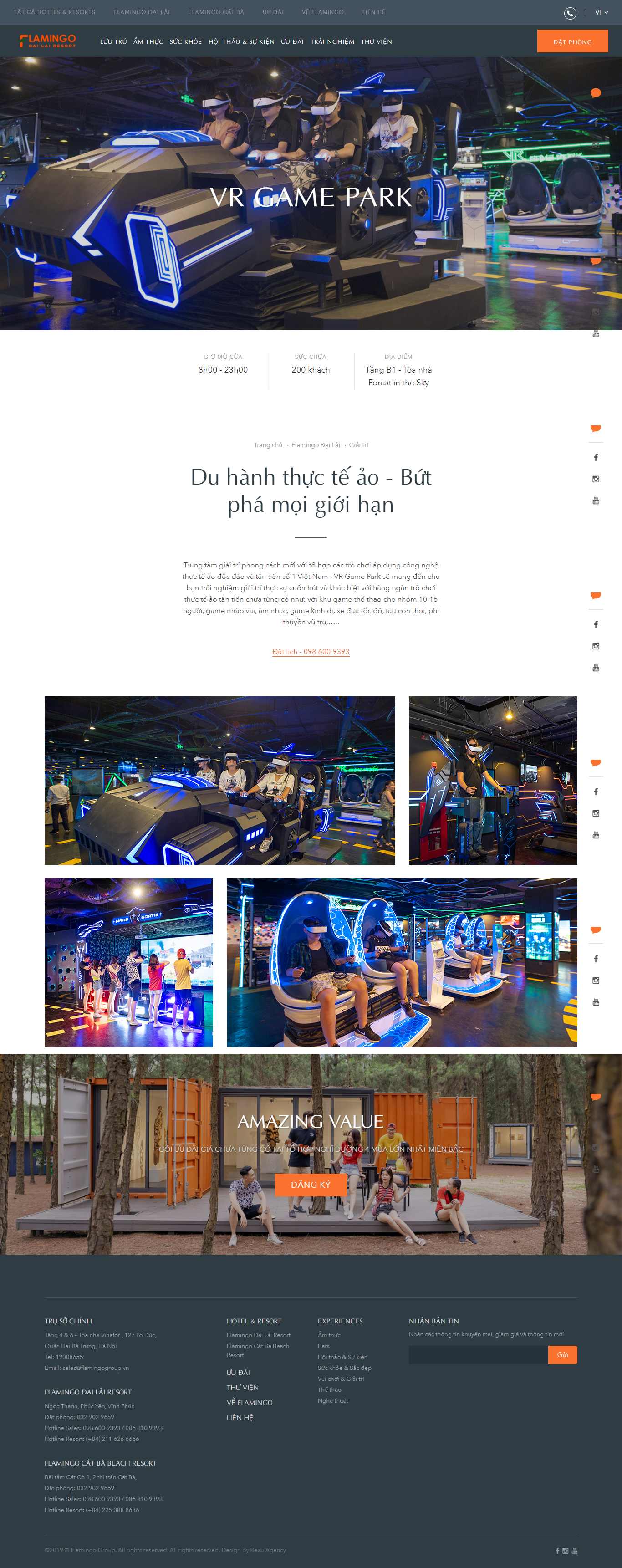The image size is (622, 1568).
Task: Focus the newsletter email input field
Action: pos(478,1355)
